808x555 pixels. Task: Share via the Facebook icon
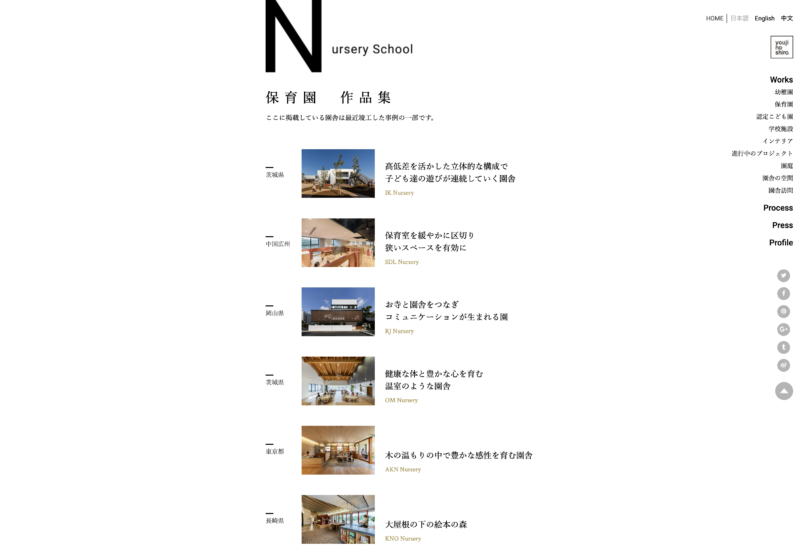point(783,293)
